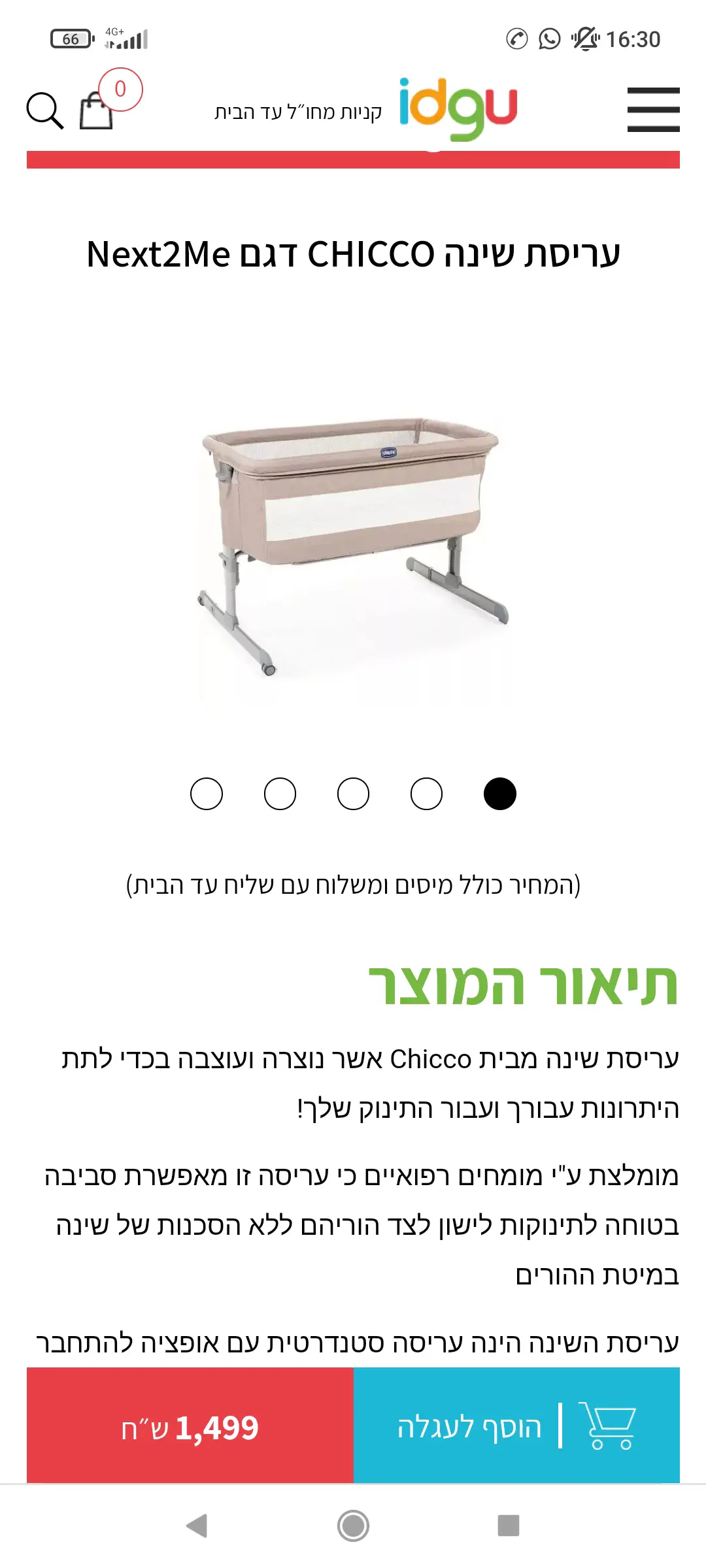This screenshot has height=1568, width=706.
Task: Go back with system back button
Action: 197,1526
